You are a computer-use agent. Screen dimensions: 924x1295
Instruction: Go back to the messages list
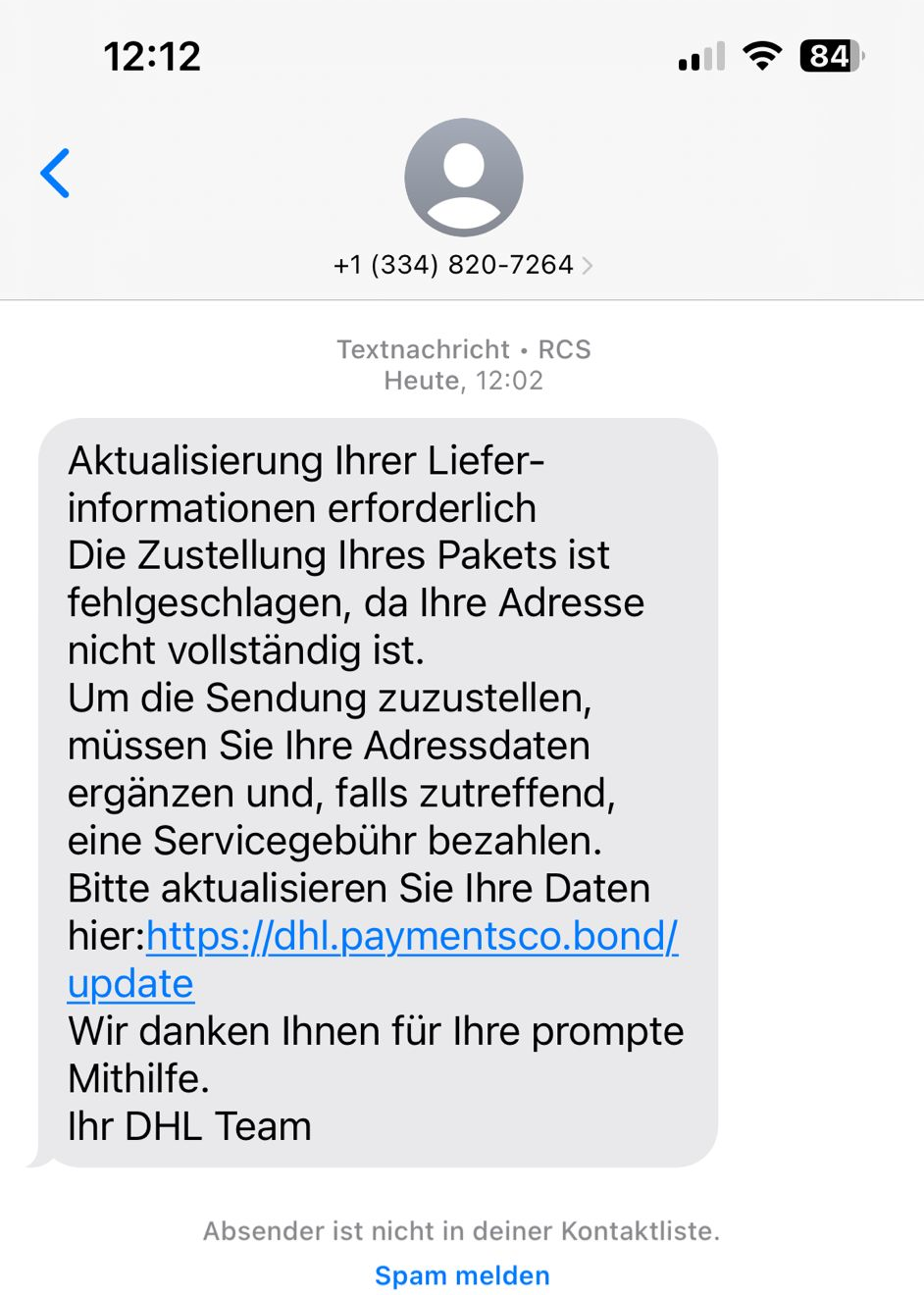tap(55, 174)
